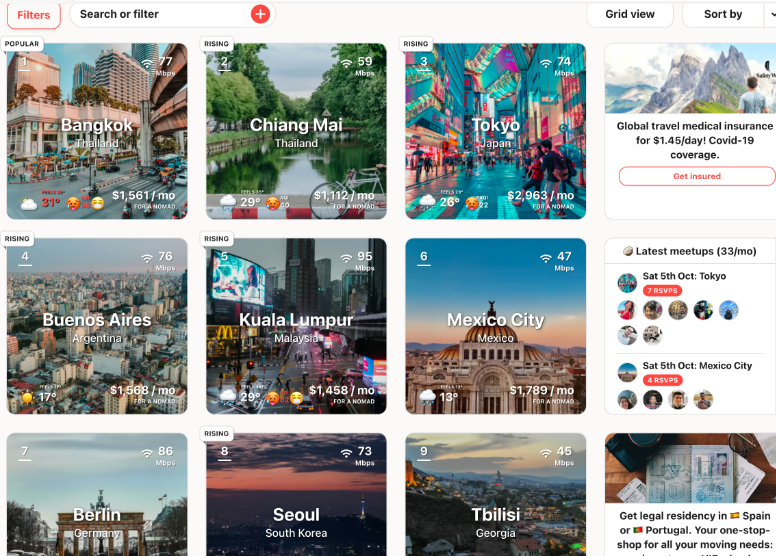
Task: Open the Tbilisi city card
Action: (495, 500)
